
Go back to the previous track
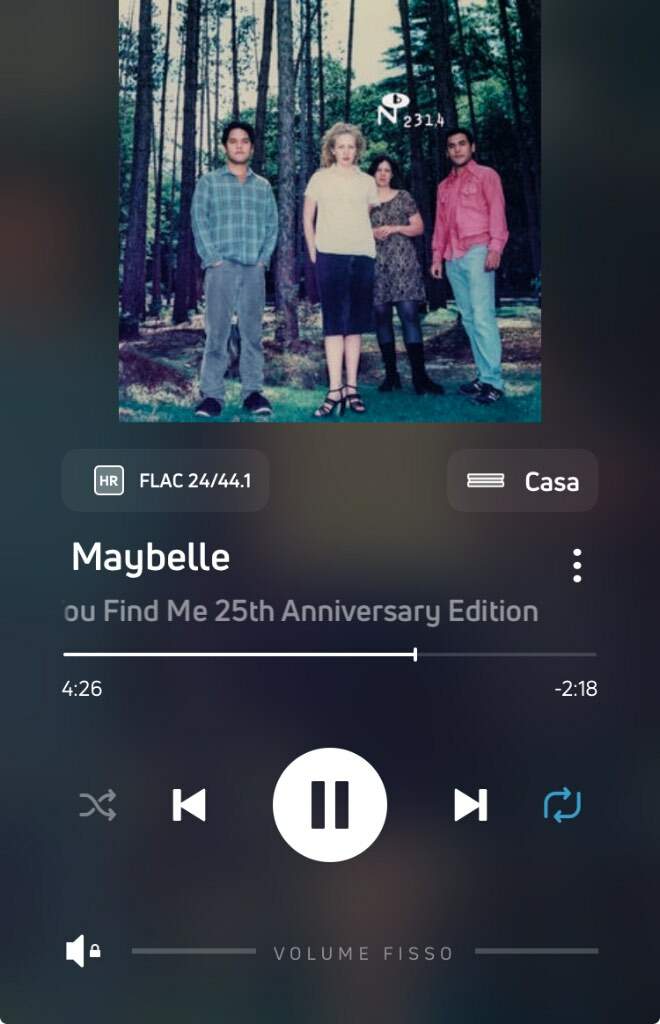tap(189, 805)
